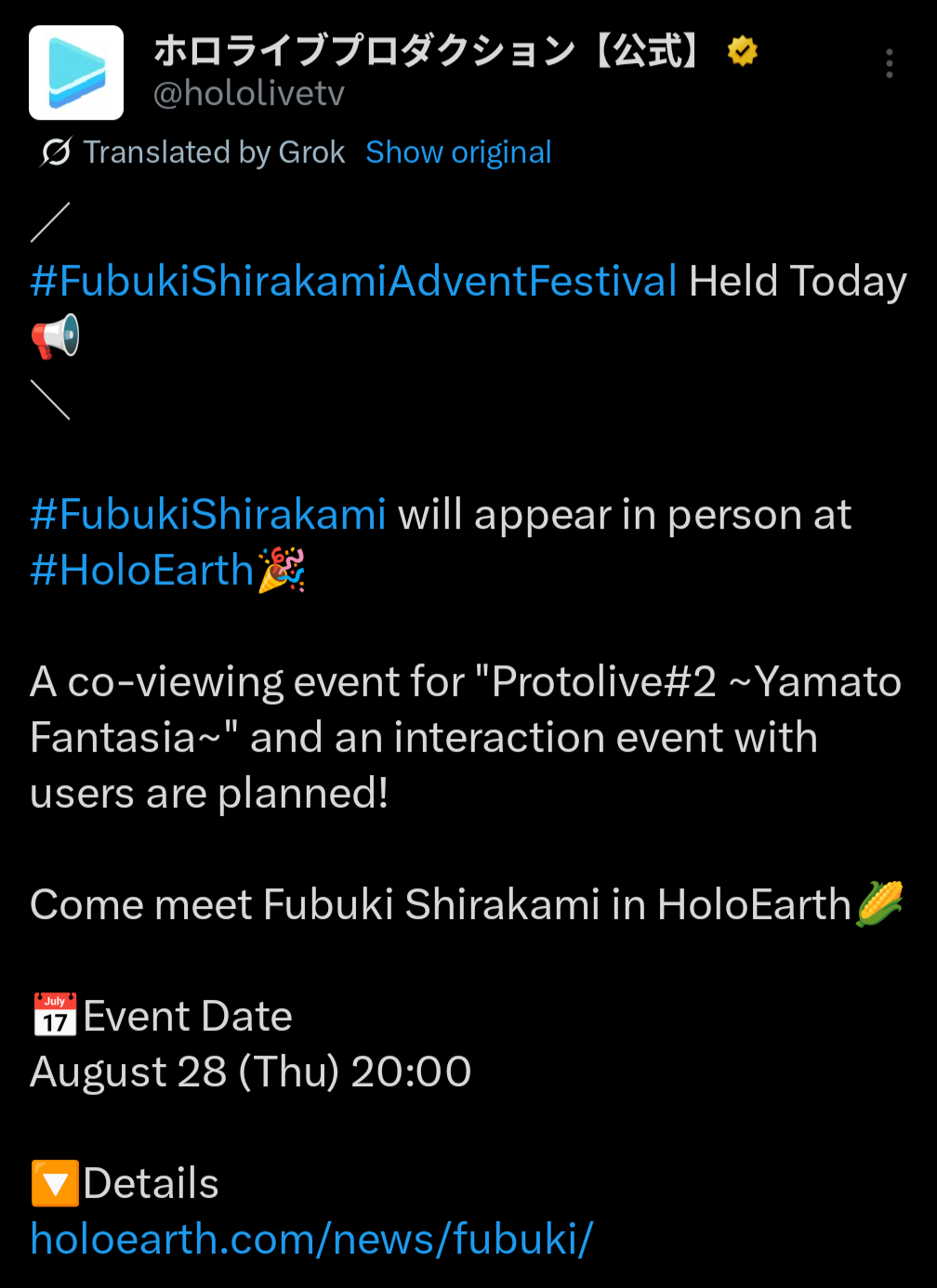
Task: Tap the Show original link
Action: click(x=458, y=152)
